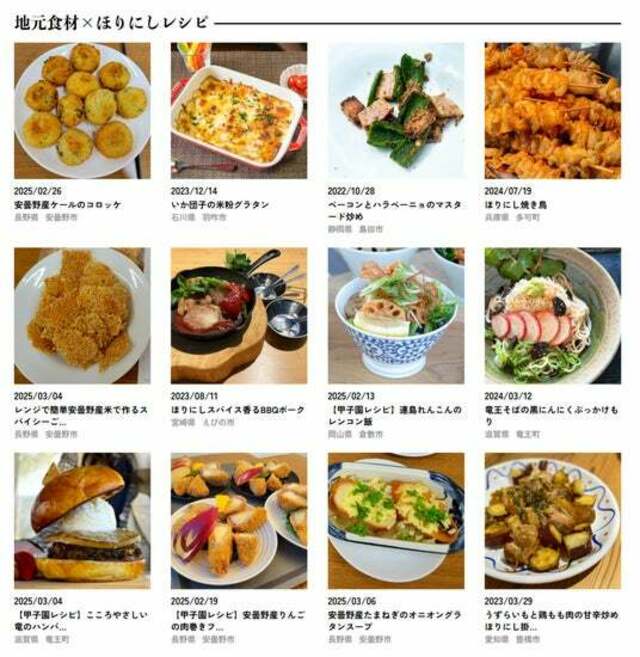Open ベーコンとハラペーニョのマスタード炒め recipe
Screen dimensions: 640x657
(396, 110)
